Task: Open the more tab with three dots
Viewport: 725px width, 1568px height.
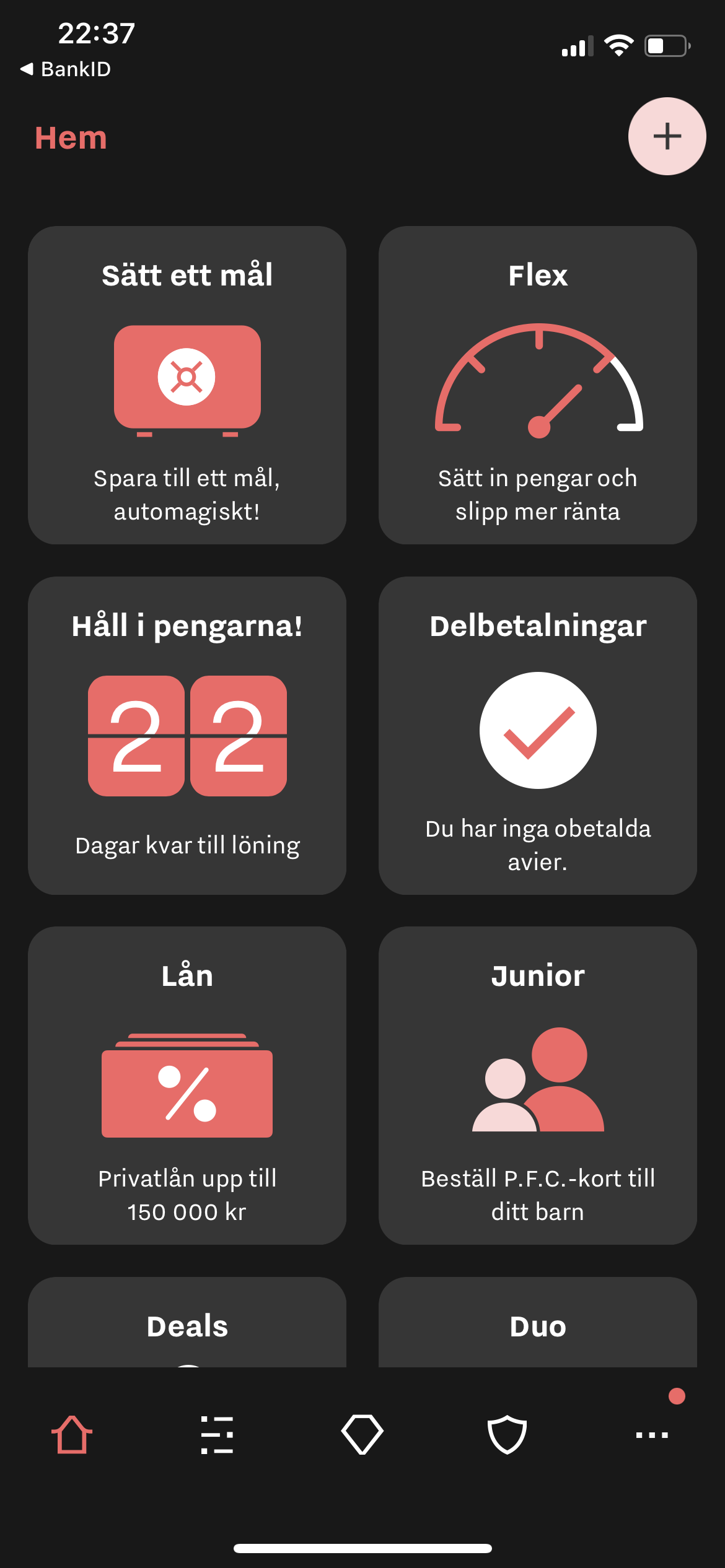Action: pyautogui.click(x=652, y=1434)
